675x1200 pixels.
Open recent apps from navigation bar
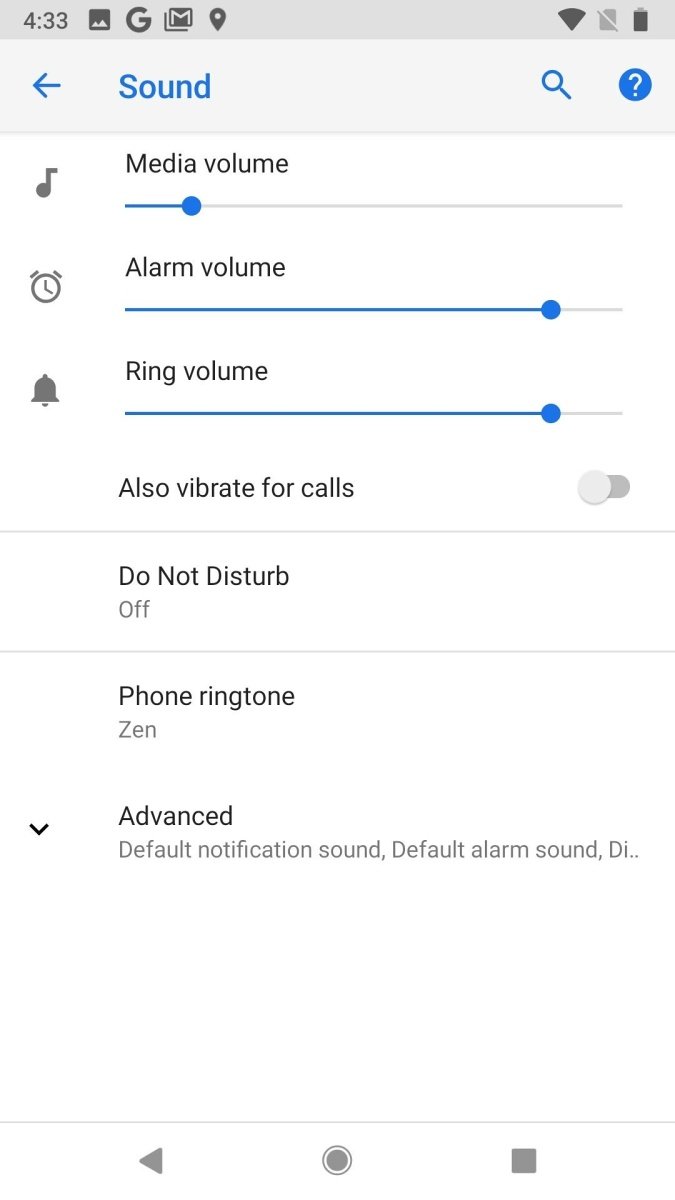524,1160
